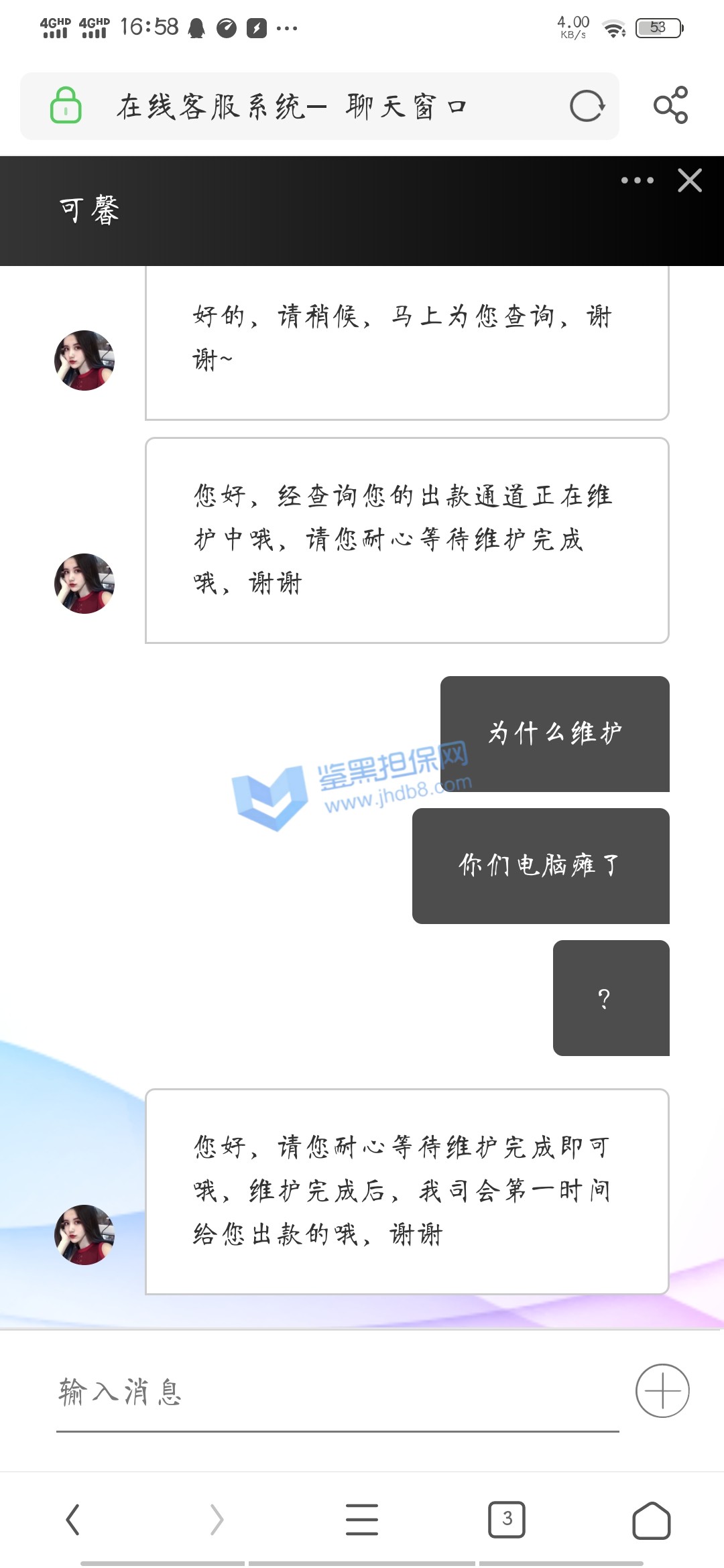Open the plus attachment button
The width and height of the screenshot is (724, 1568).
pyautogui.click(x=662, y=1390)
